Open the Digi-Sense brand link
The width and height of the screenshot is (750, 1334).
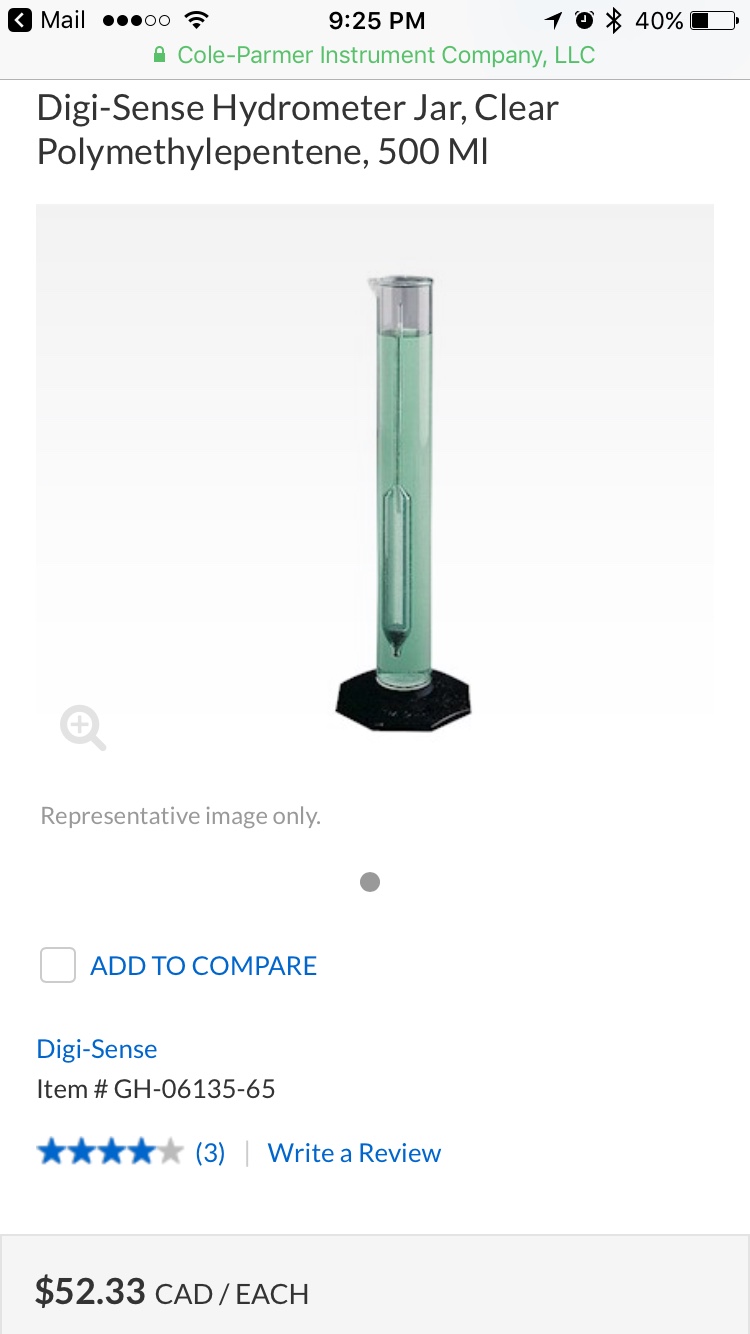pos(97,1049)
